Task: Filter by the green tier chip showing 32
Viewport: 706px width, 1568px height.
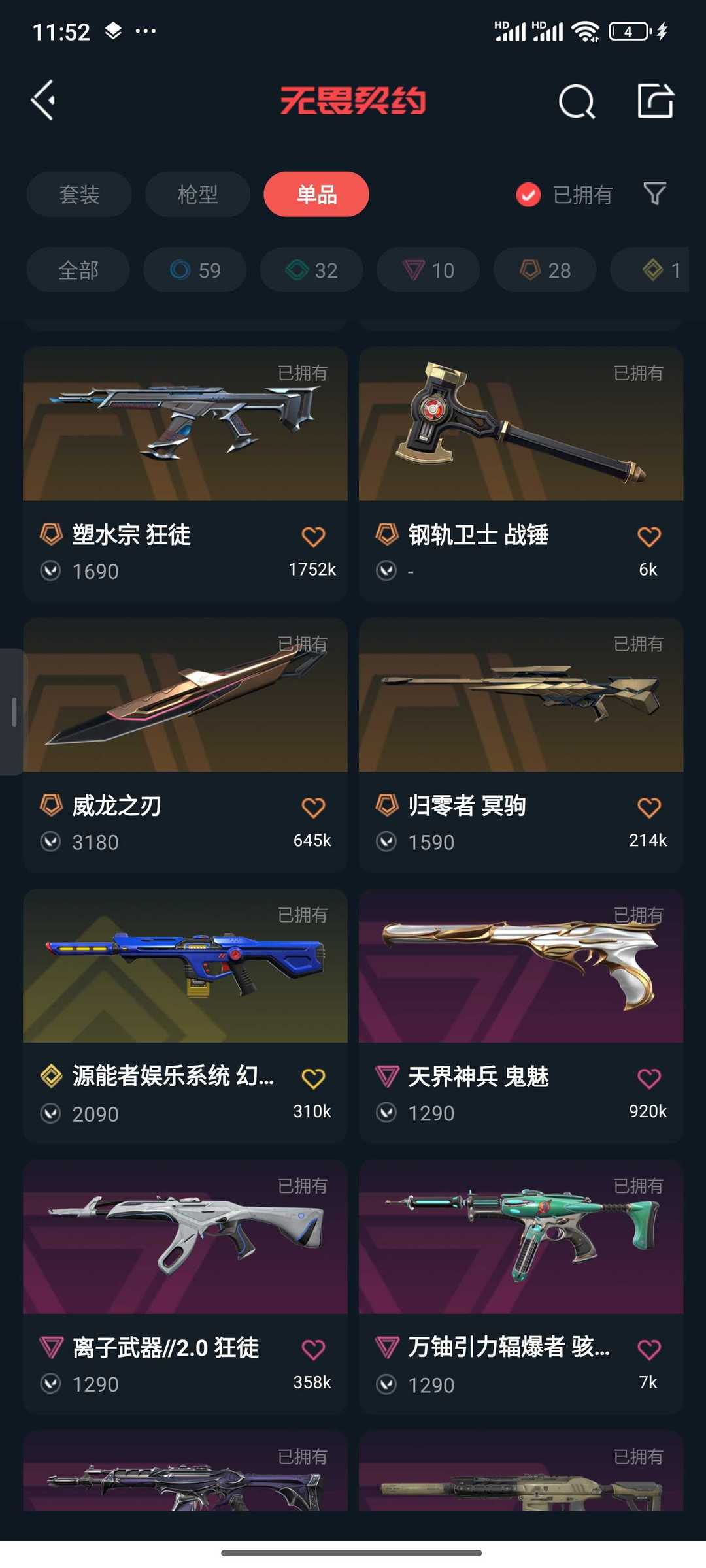Action: (x=312, y=270)
